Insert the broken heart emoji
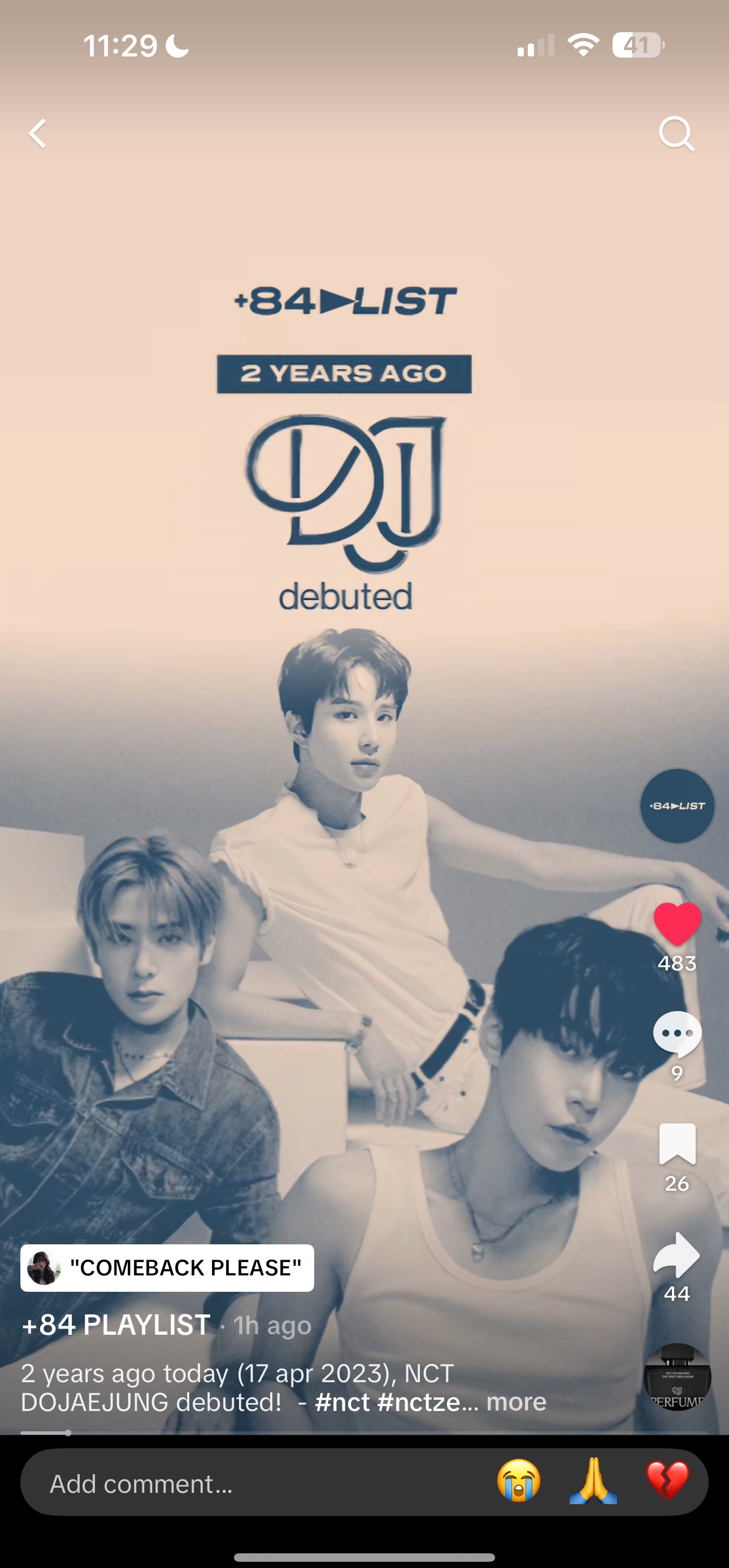This screenshot has height=1568, width=729. [x=667, y=1481]
